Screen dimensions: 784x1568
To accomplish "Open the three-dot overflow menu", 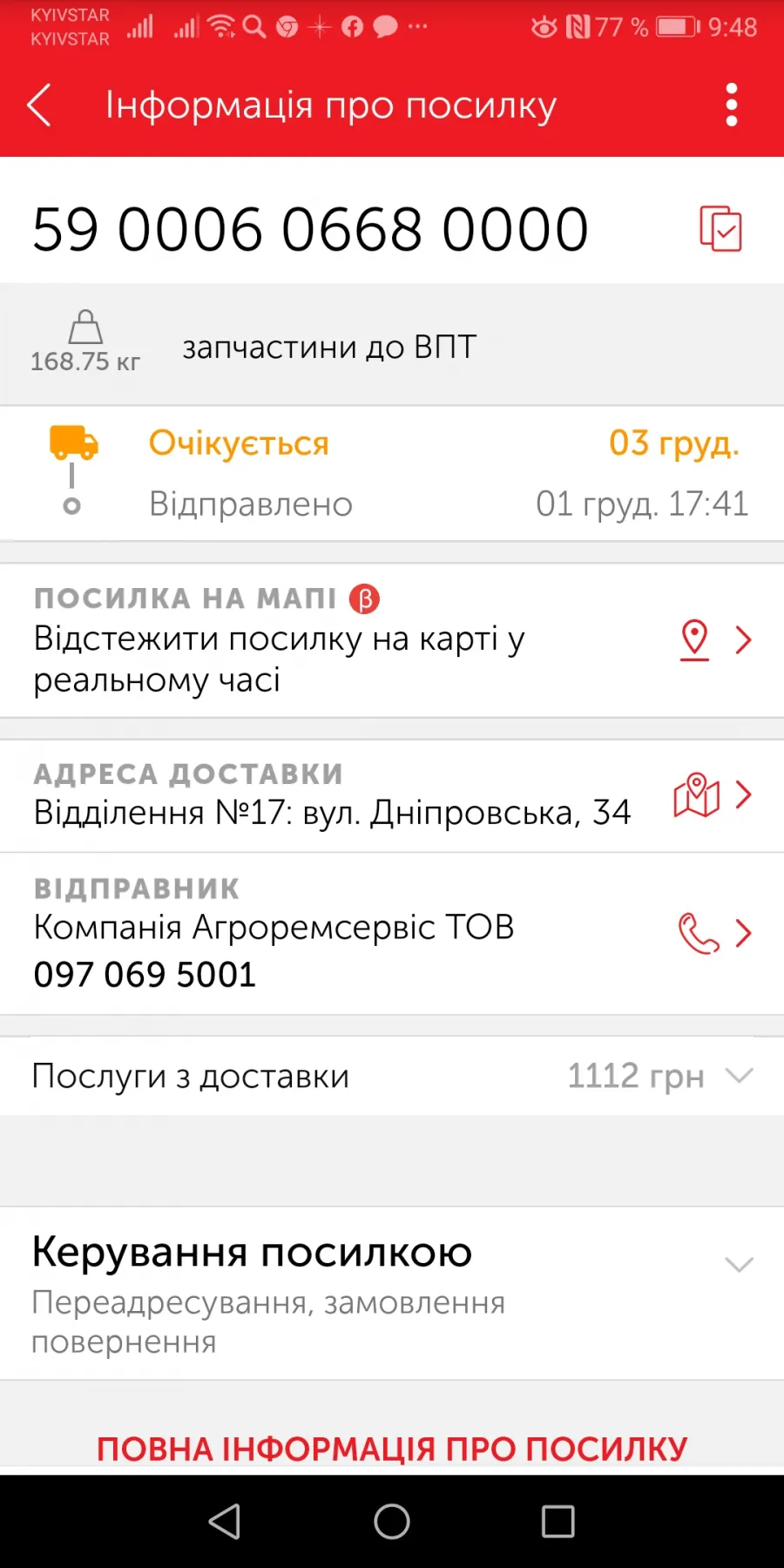I will click(732, 105).
